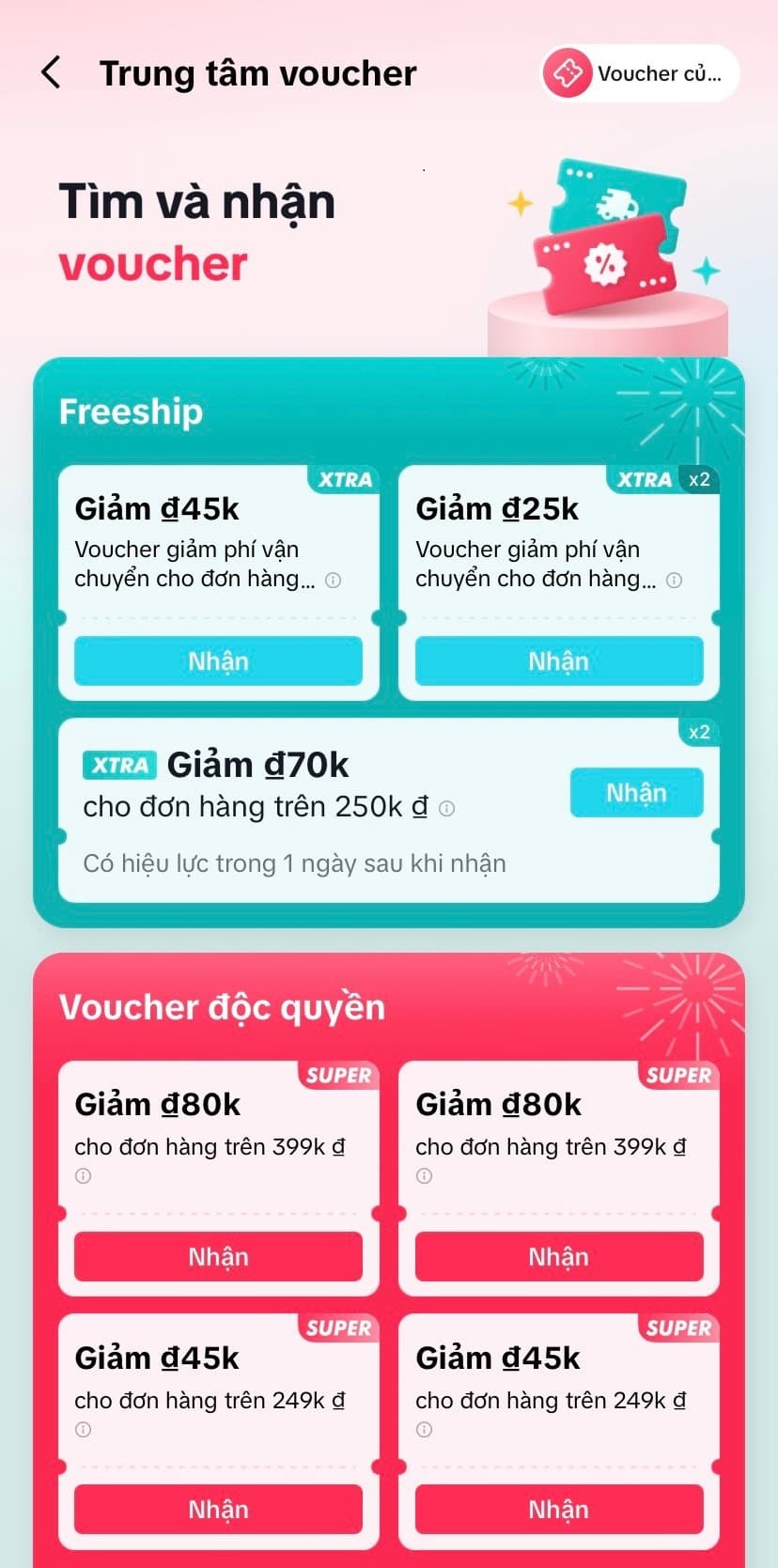
Task: Go back from Trung tâm voucher
Action: (52, 72)
